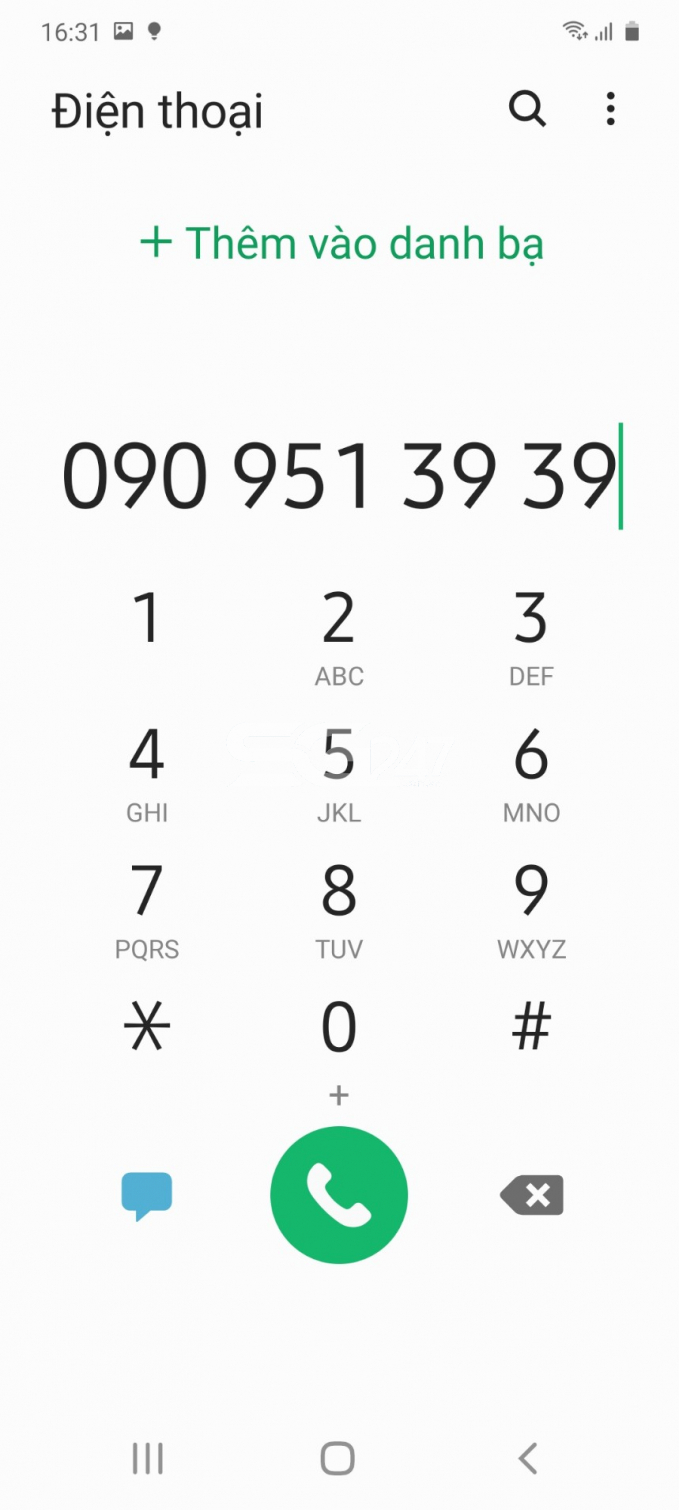679x1510 pixels.
Task: Enter digit 2 ABC on keypad
Action: (x=339, y=636)
